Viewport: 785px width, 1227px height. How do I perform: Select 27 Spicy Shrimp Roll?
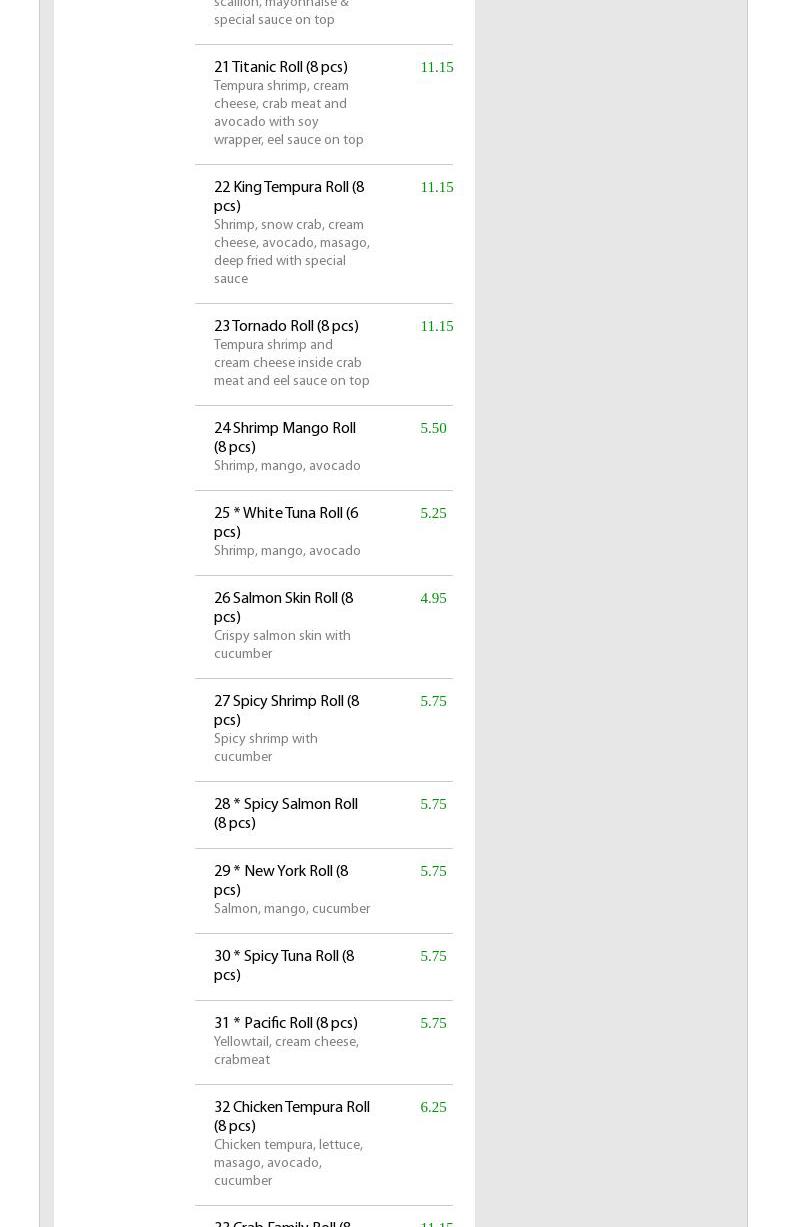[x=286, y=711]
